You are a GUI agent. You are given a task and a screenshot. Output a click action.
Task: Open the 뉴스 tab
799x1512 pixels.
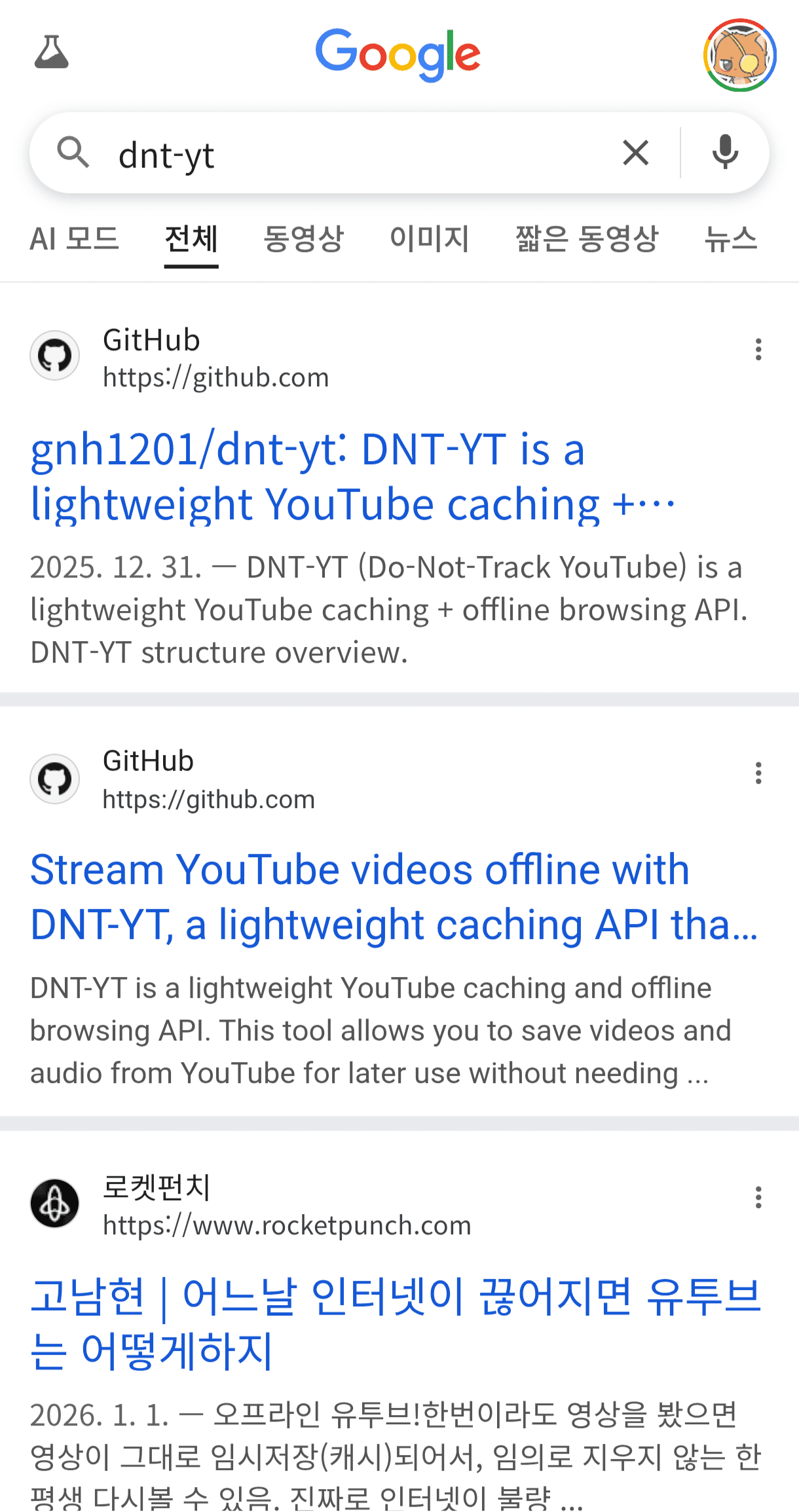(731, 239)
